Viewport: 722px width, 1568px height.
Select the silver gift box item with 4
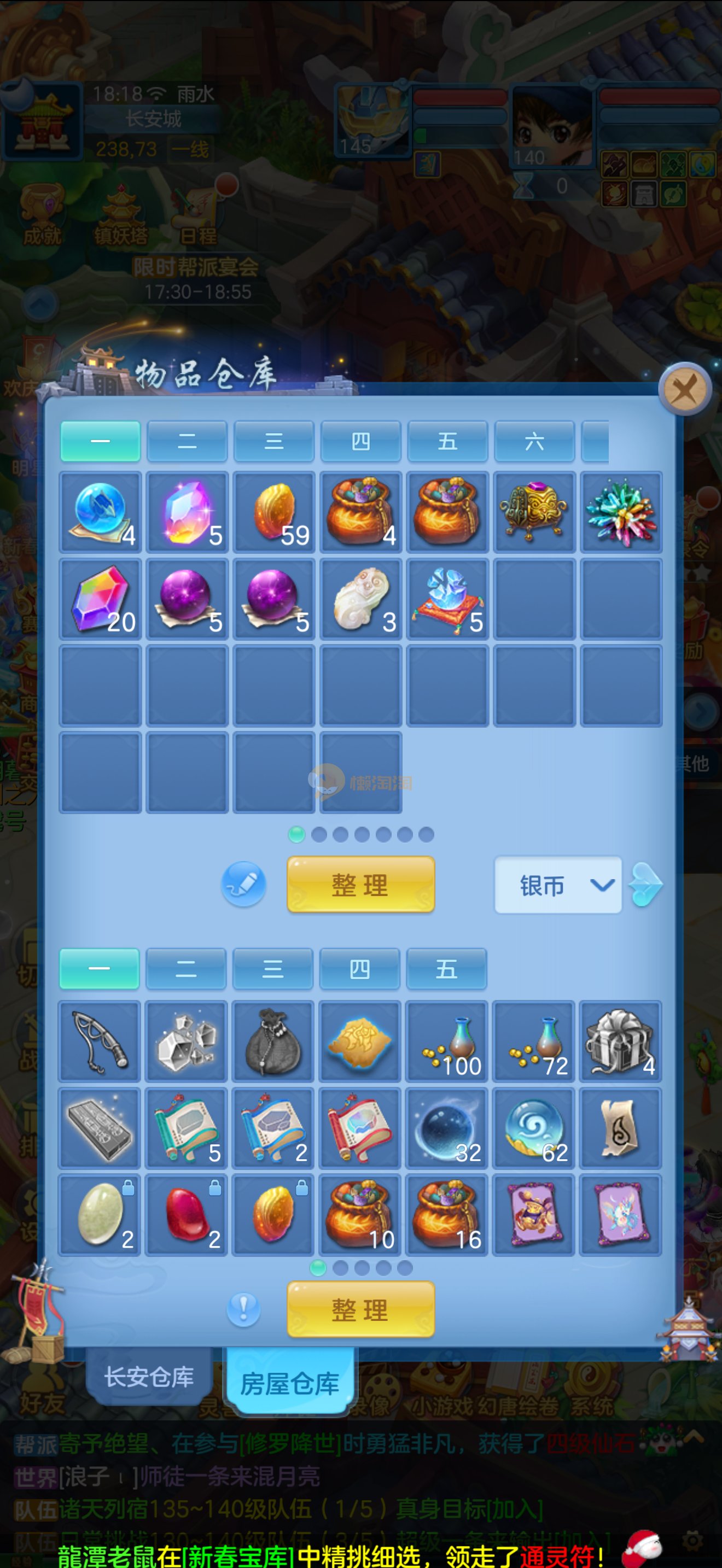(620, 1041)
